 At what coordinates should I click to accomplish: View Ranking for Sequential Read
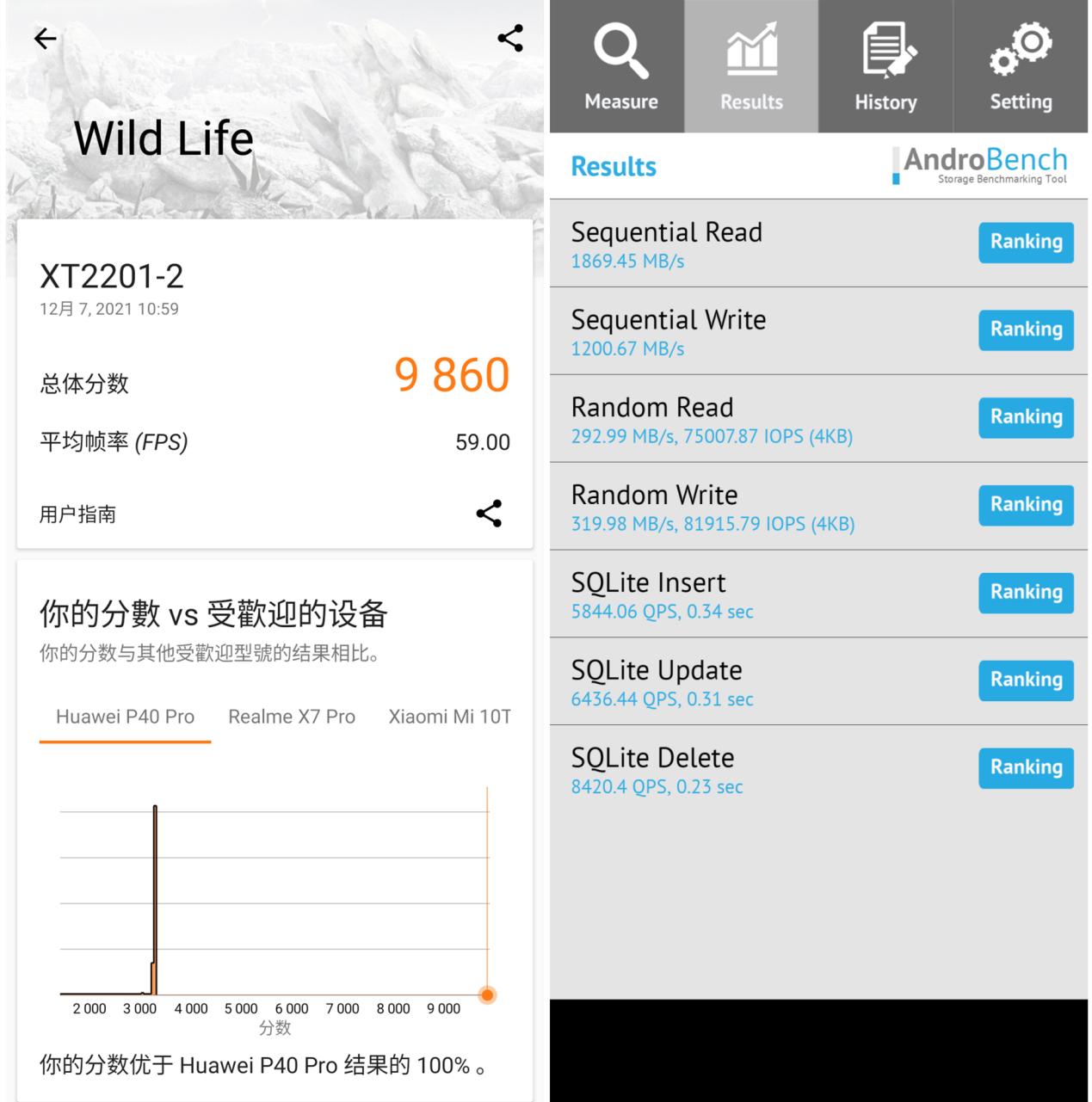click(x=1026, y=242)
